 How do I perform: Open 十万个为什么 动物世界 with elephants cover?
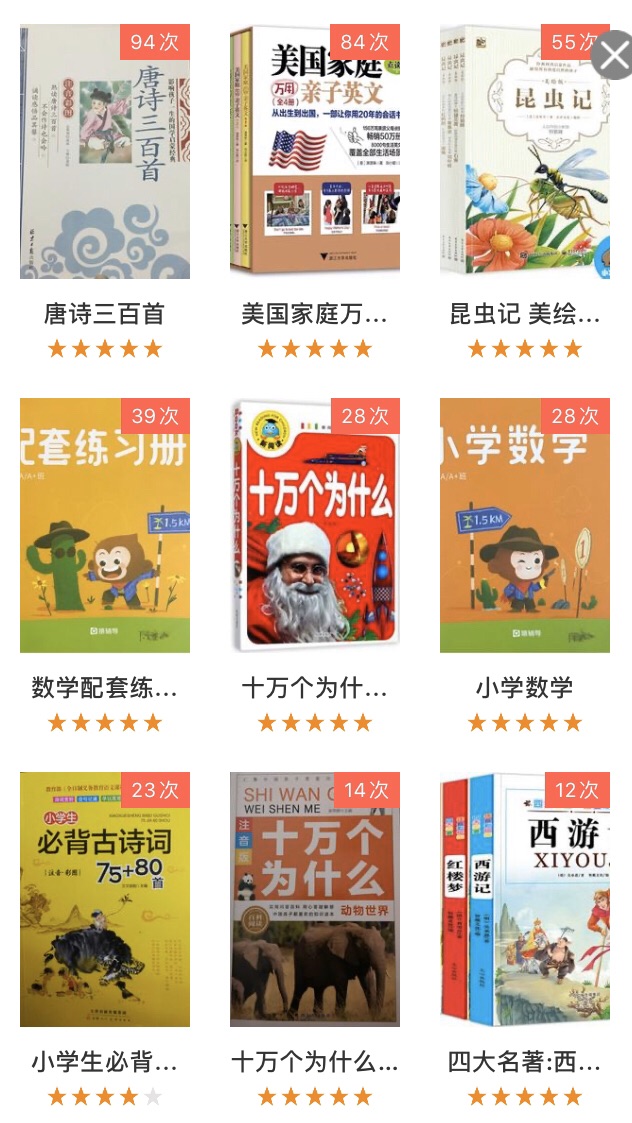315,899
